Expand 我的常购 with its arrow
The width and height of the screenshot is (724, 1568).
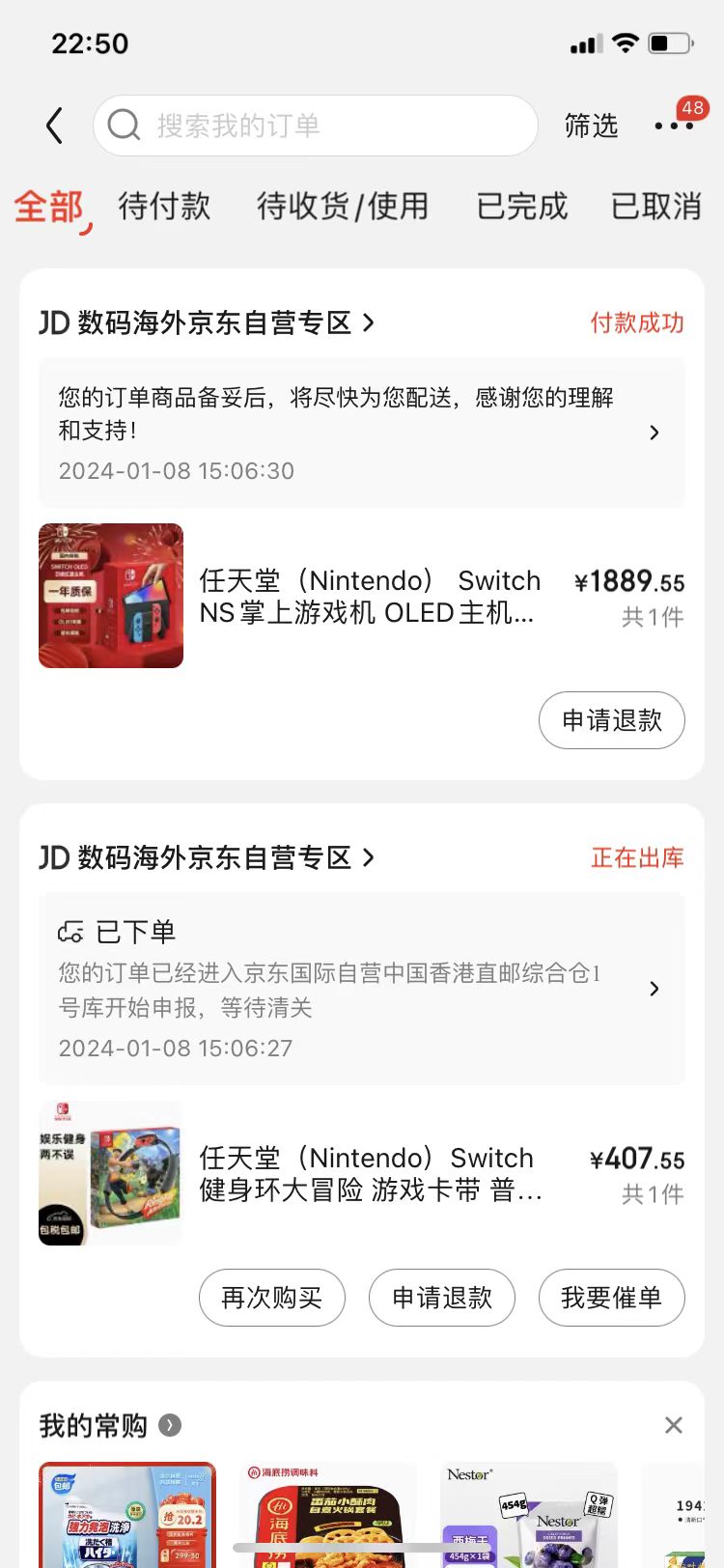click(x=170, y=1425)
